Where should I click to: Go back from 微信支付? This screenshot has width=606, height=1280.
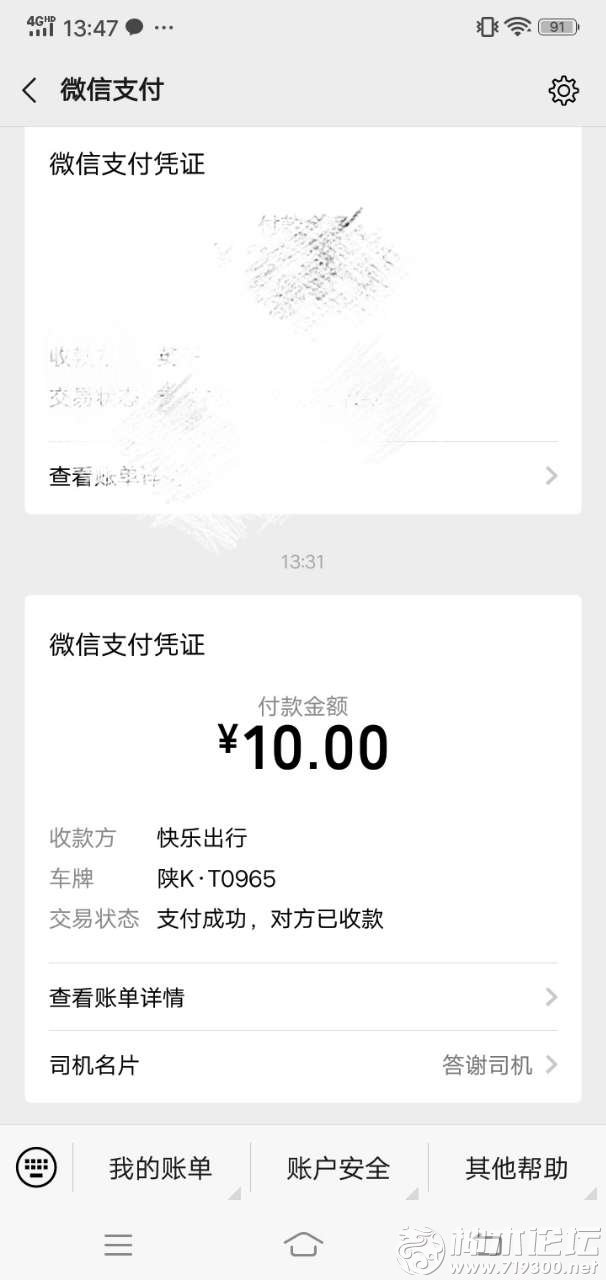[x=29, y=90]
